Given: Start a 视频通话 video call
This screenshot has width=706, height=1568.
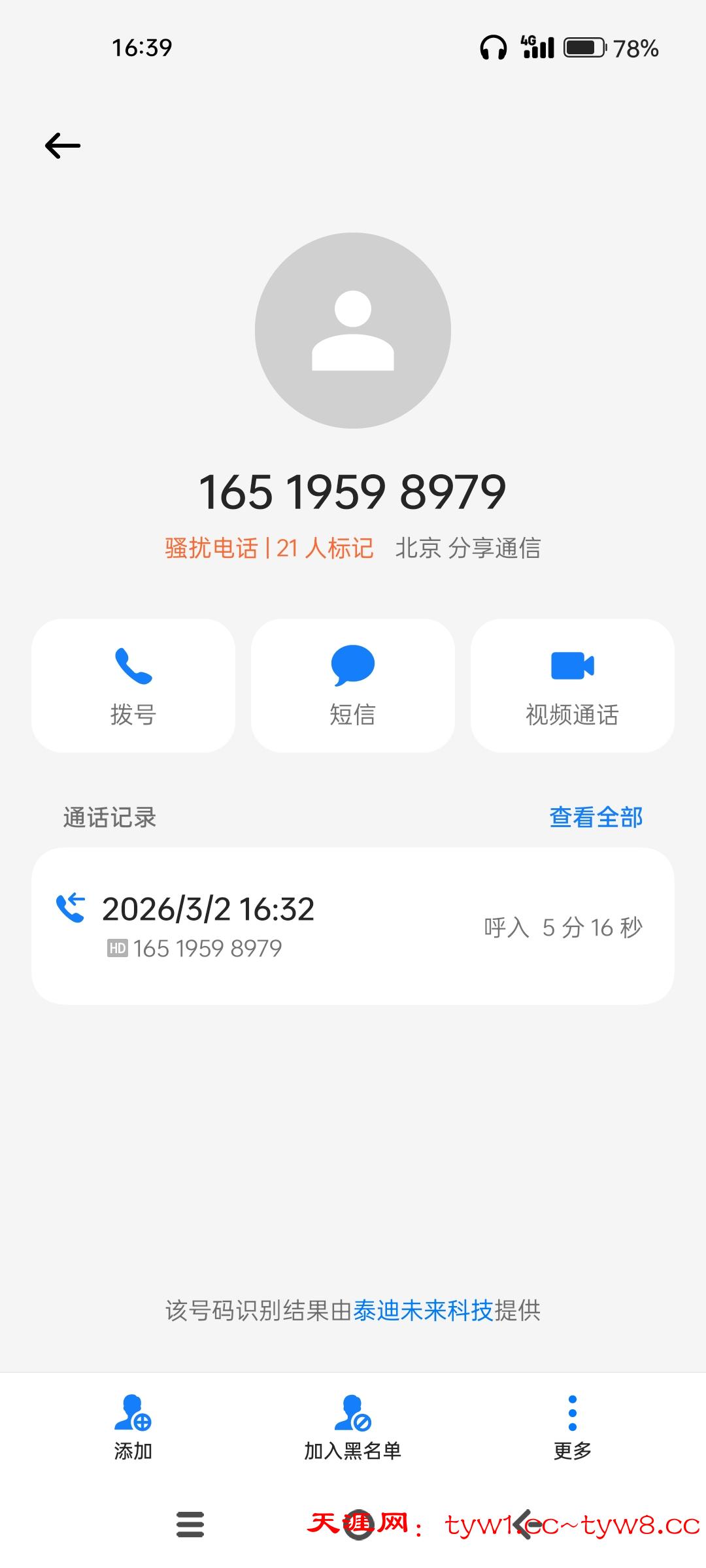Looking at the screenshot, I should (573, 685).
